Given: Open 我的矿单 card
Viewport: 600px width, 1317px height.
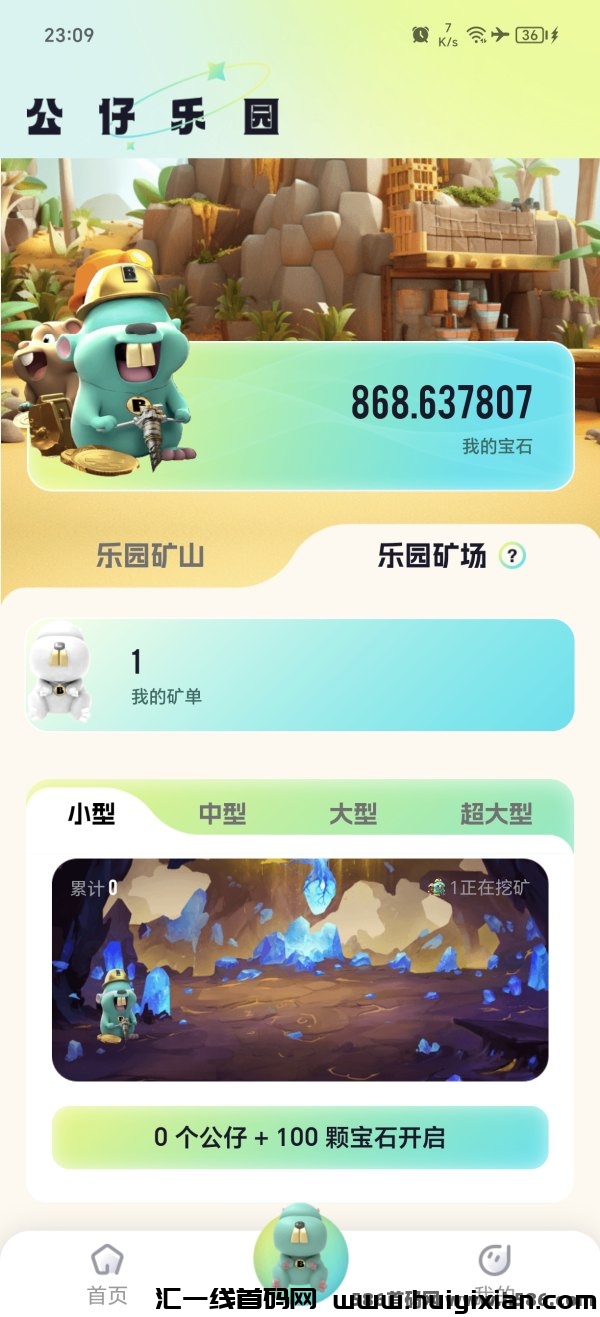Looking at the screenshot, I should 300,675.
